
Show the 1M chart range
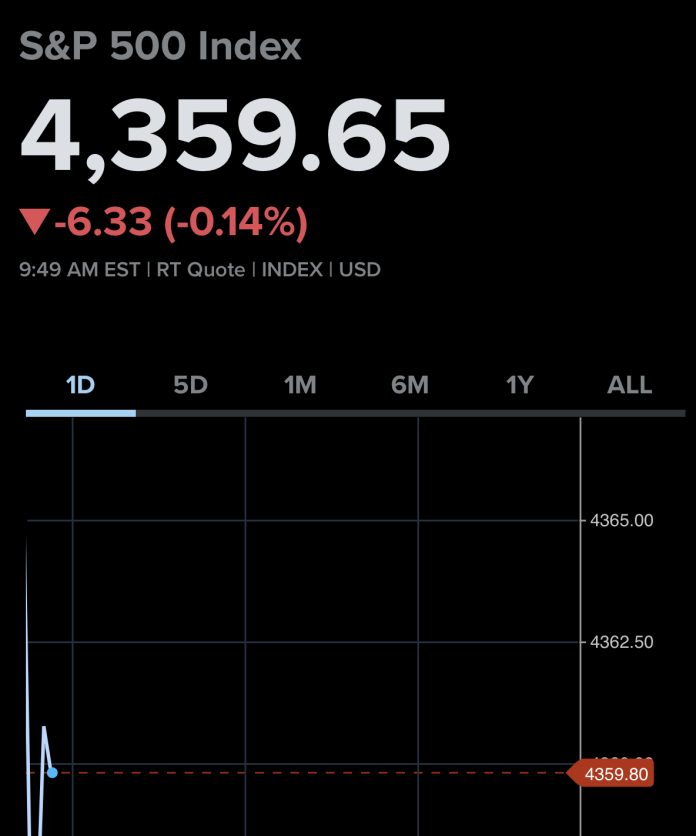(300, 385)
